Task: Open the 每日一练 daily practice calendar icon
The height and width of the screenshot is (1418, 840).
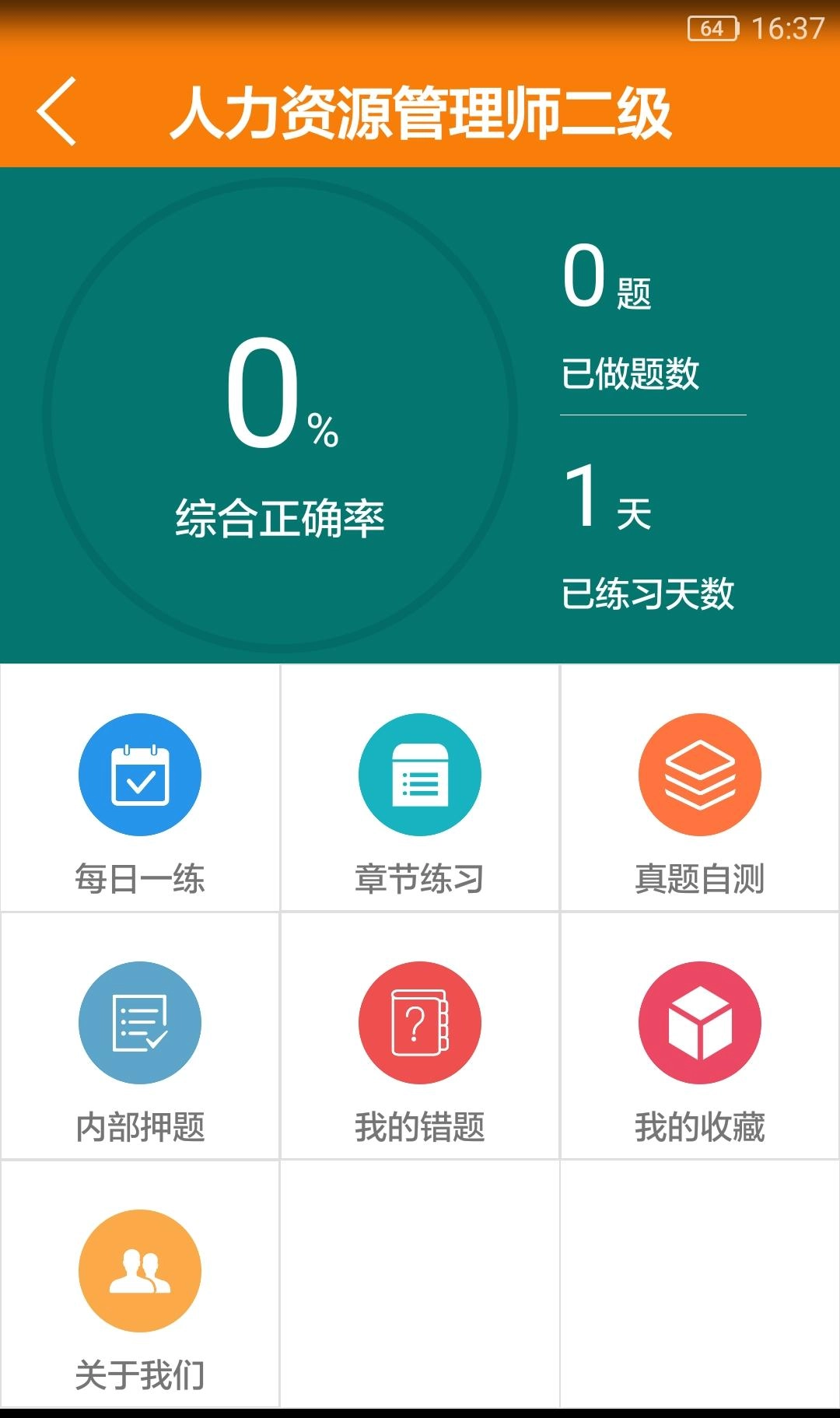Action: pyautogui.click(x=140, y=775)
